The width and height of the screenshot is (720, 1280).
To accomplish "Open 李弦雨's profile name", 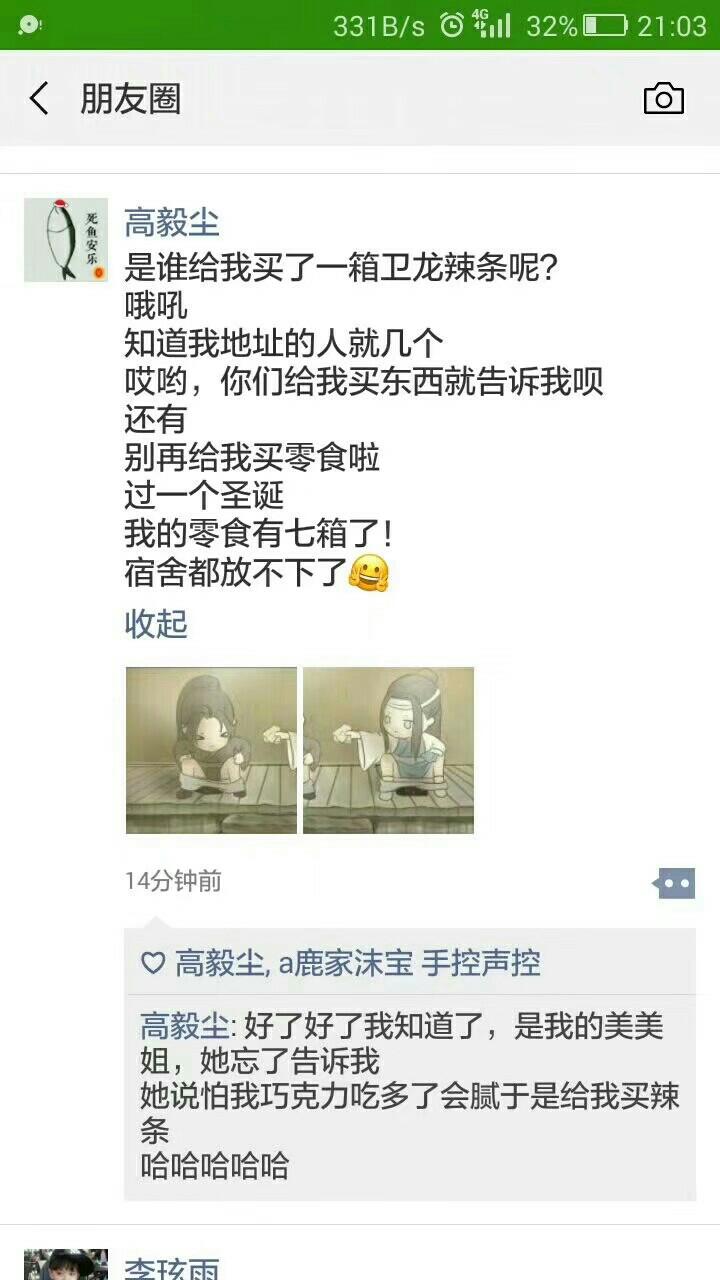I will click(x=172, y=1266).
